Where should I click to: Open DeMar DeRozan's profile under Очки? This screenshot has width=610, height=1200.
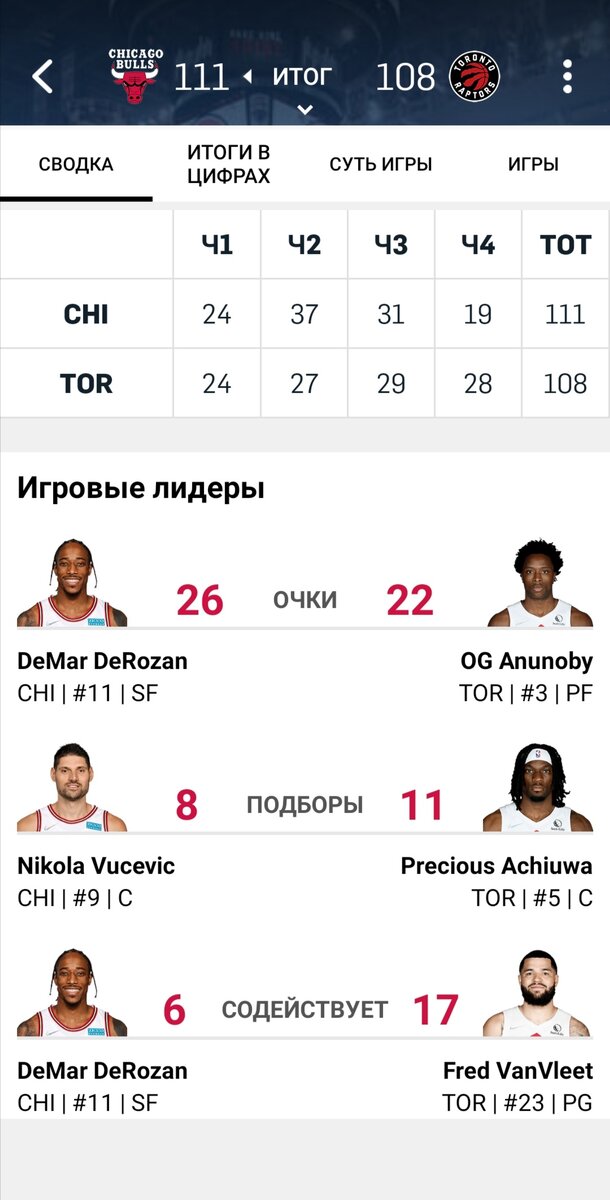coord(102,661)
